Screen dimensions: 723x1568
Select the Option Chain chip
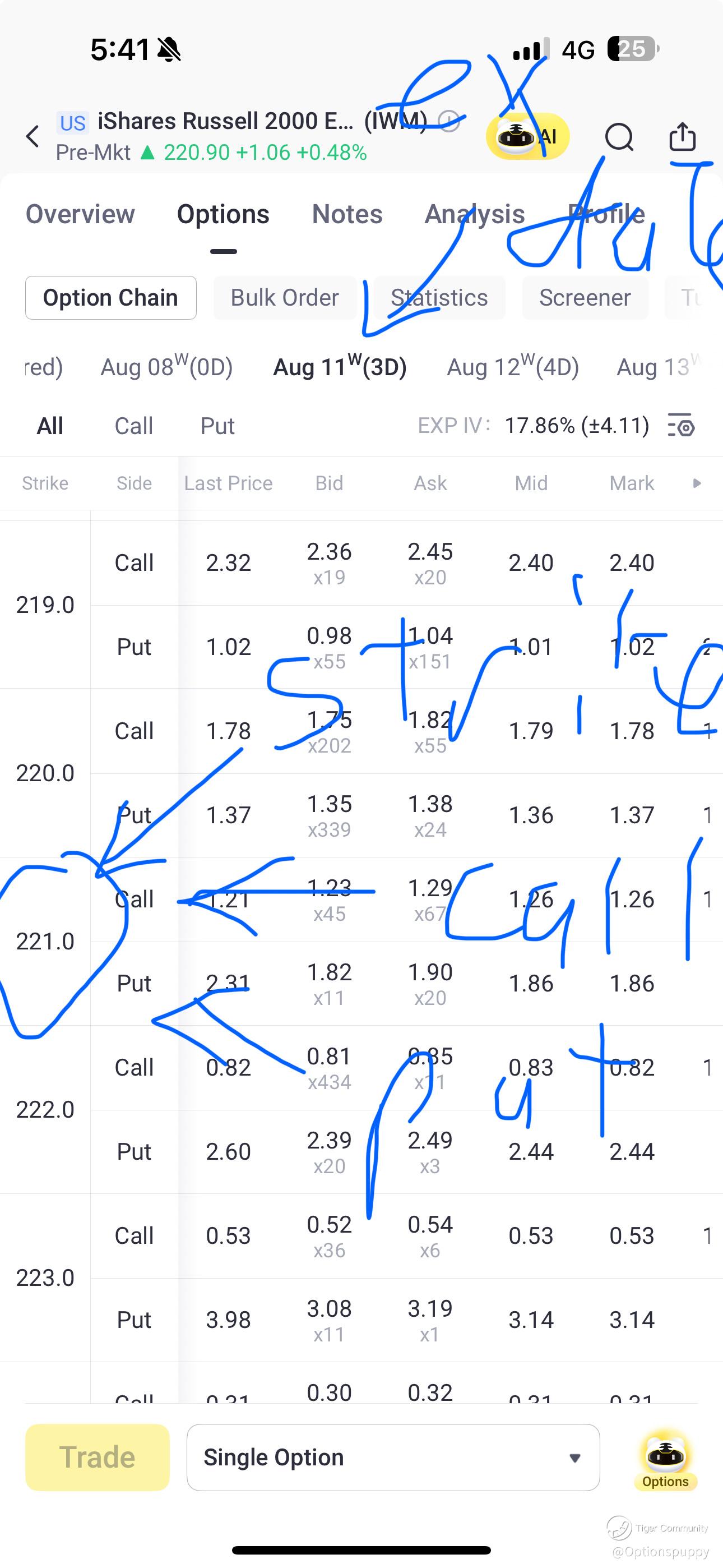point(111,298)
